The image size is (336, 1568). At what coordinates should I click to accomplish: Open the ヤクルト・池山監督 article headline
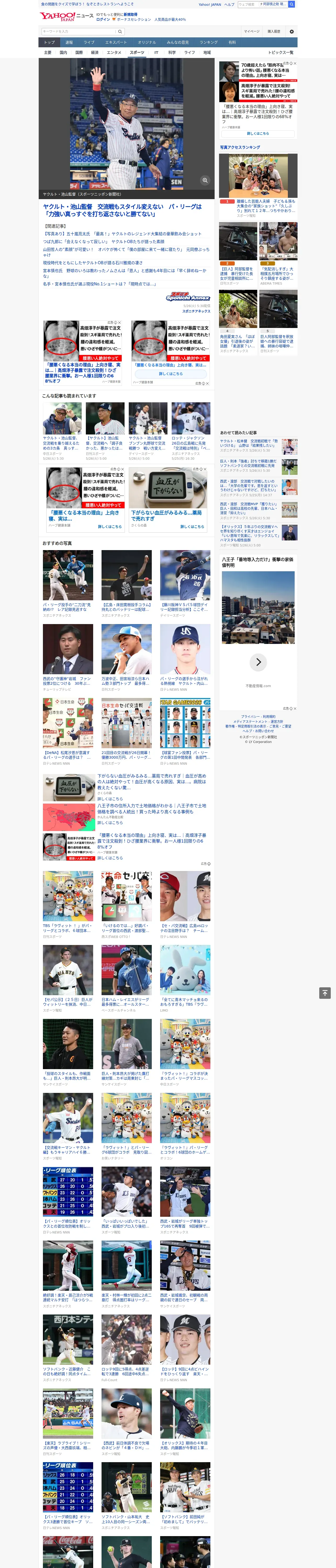[x=122, y=210]
